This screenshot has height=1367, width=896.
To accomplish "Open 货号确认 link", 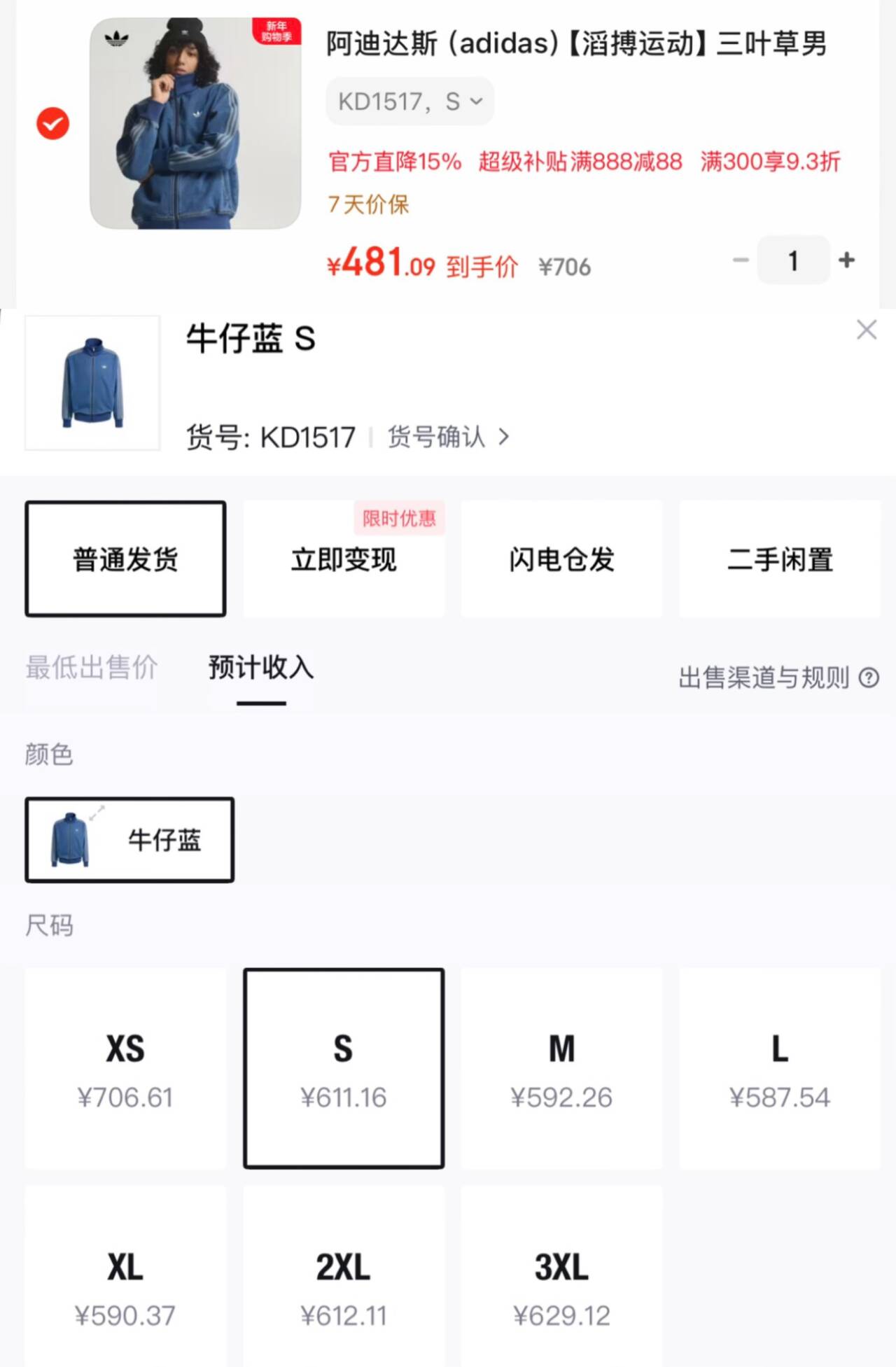I will click(448, 437).
